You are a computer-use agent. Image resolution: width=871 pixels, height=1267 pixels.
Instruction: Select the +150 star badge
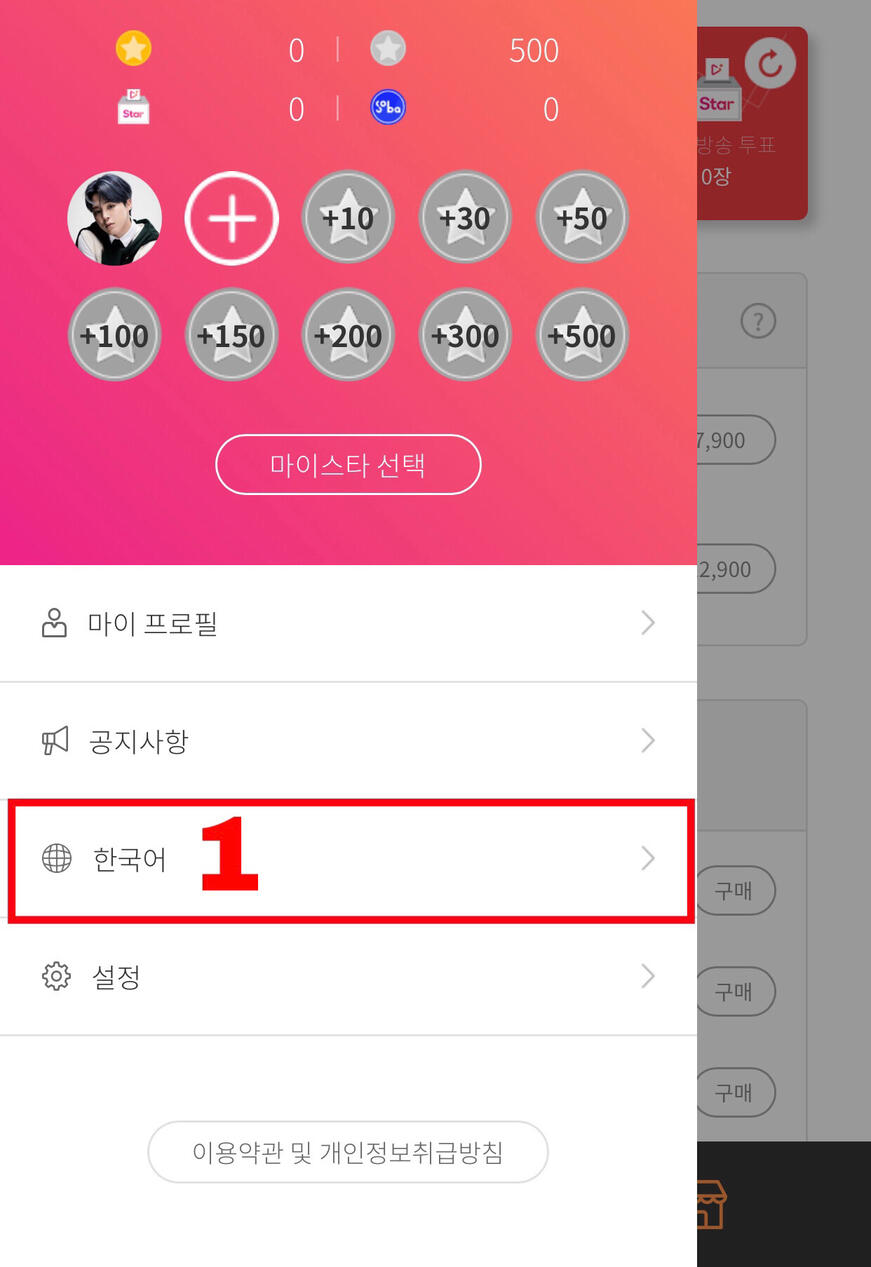click(231, 335)
